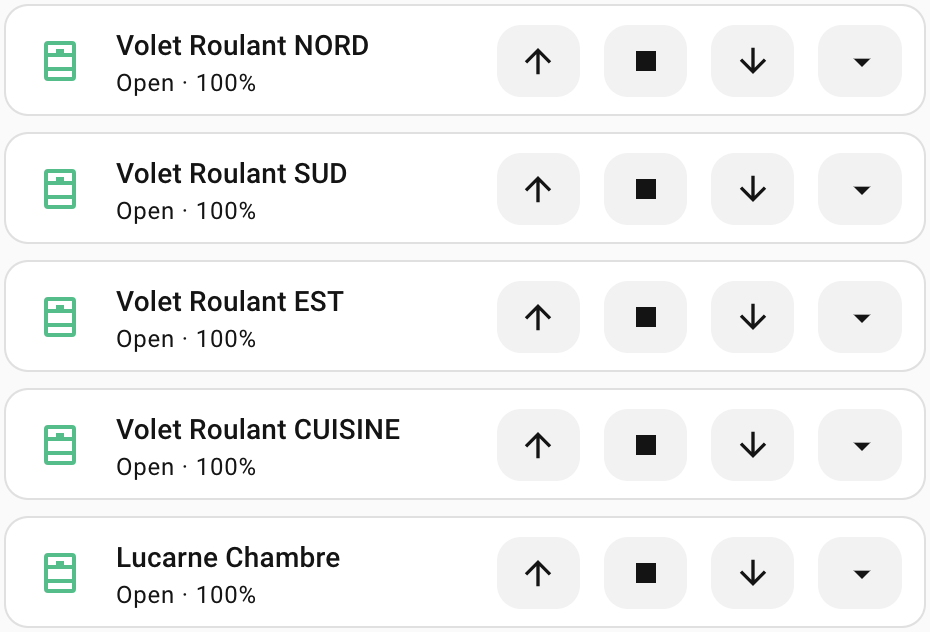Open the Volet Roulant CUISINE shutter
The image size is (930, 632).
tap(538, 445)
